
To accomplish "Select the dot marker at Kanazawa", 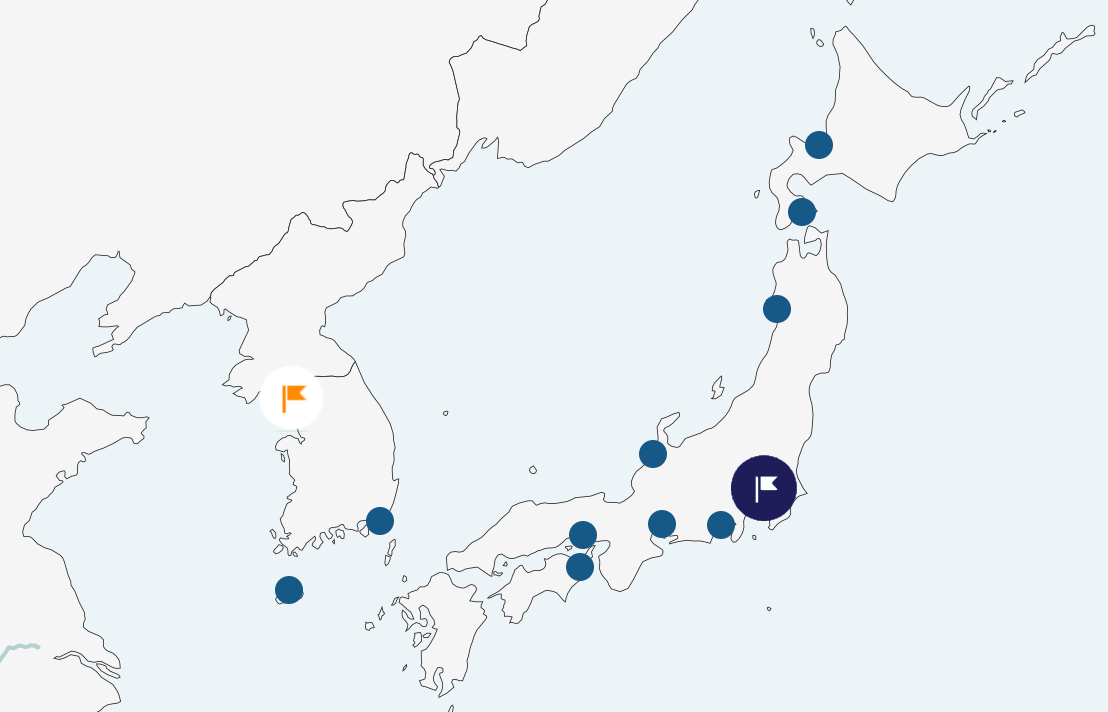I will 653,454.
